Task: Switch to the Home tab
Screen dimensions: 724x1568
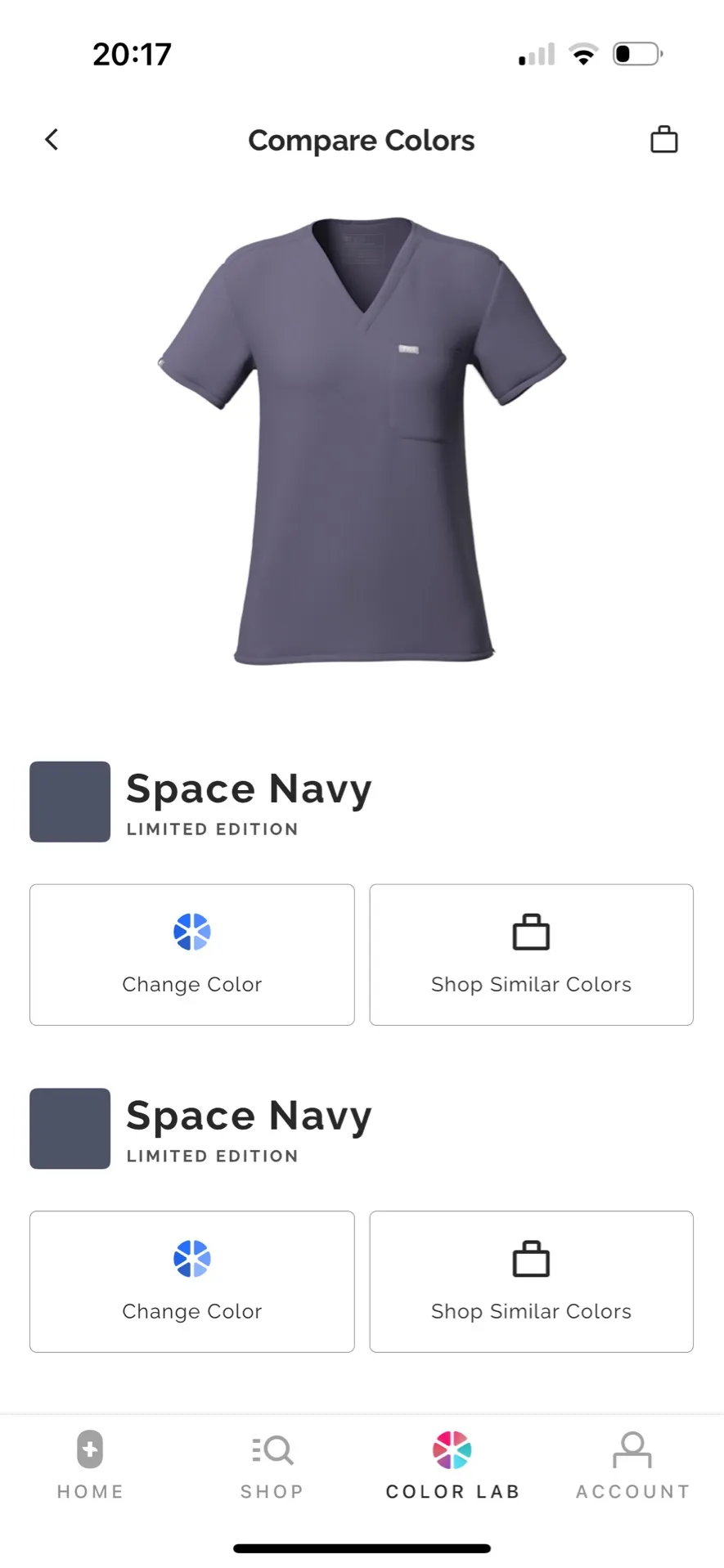Action: point(90,1464)
